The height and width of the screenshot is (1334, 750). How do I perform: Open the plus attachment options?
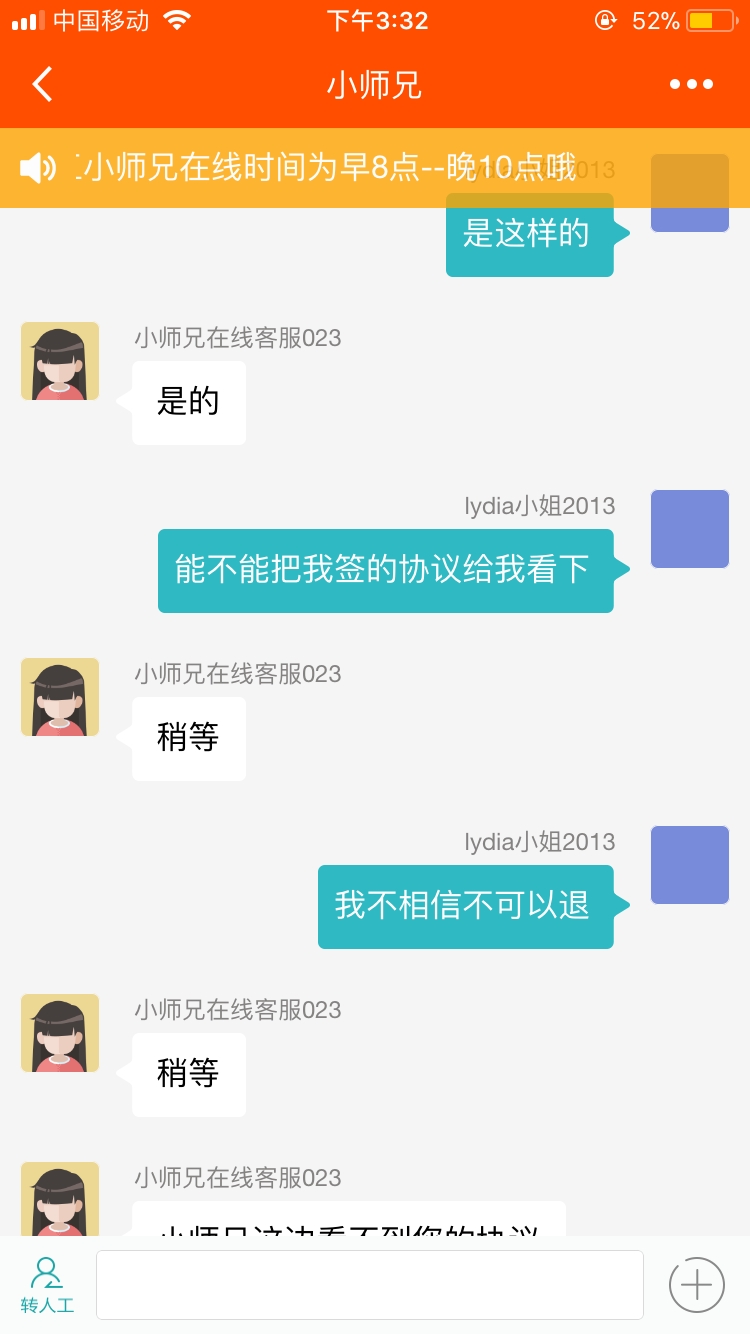pyautogui.click(x=696, y=1285)
